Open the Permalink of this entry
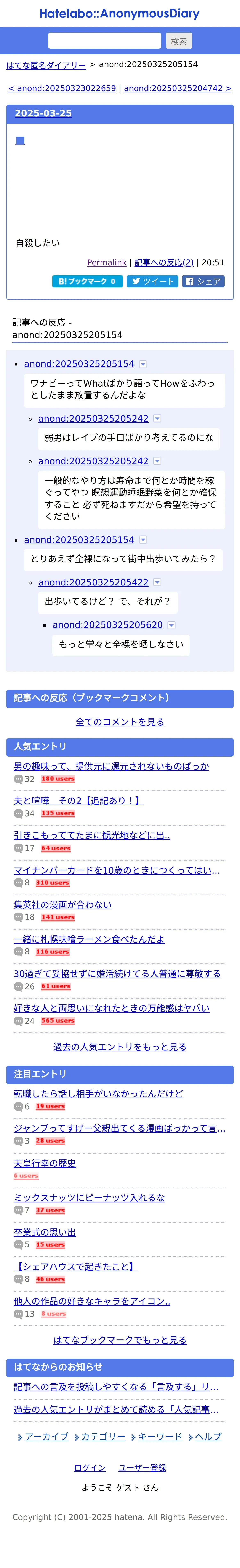Image resolution: width=240 pixels, height=1568 pixels. [x=107, y=262]
